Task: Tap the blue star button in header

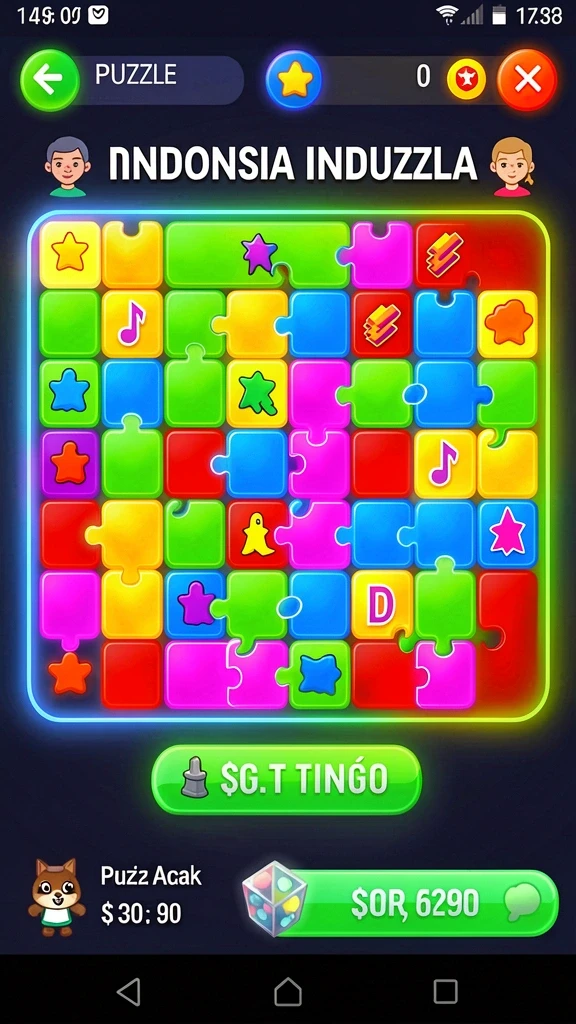Action: (294, 80)
